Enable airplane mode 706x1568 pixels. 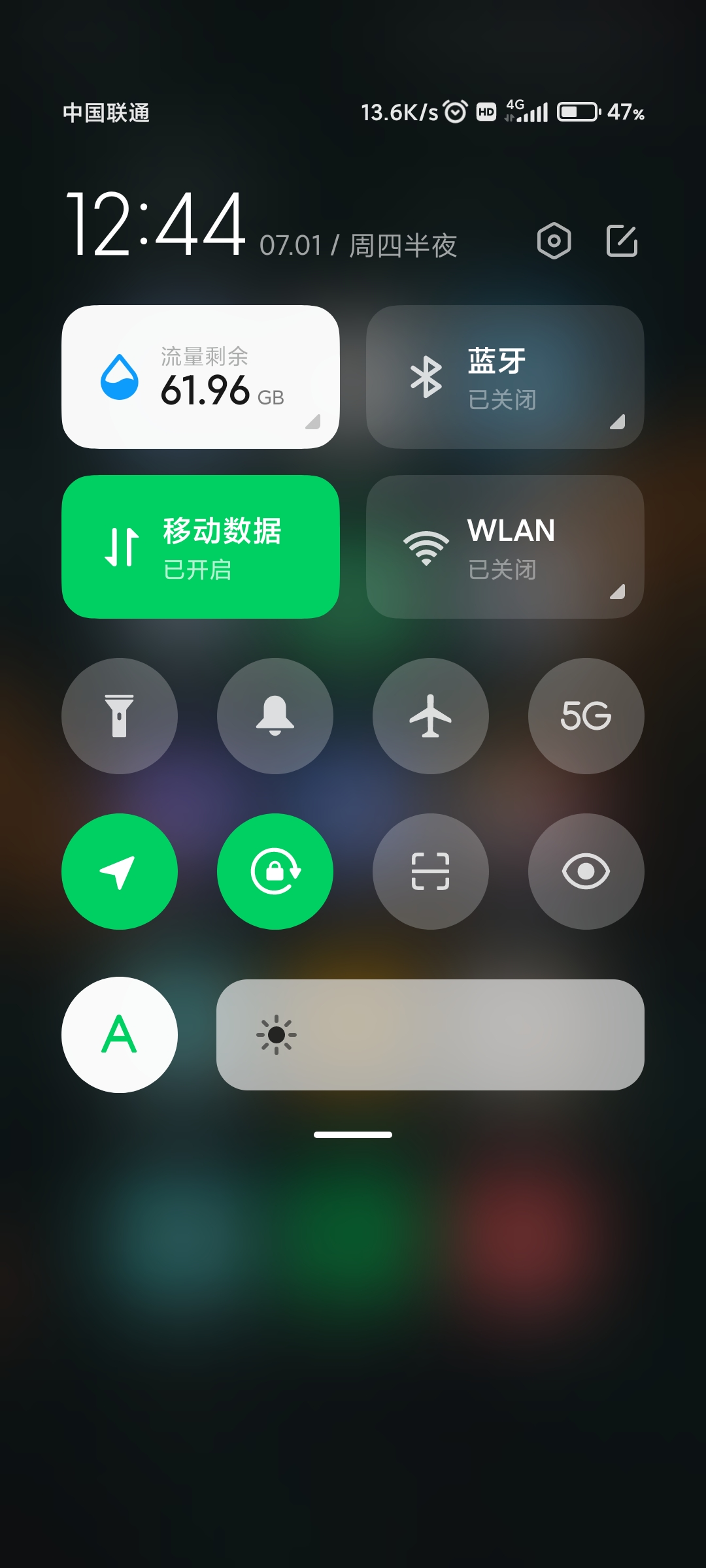(x=431, y=716)
